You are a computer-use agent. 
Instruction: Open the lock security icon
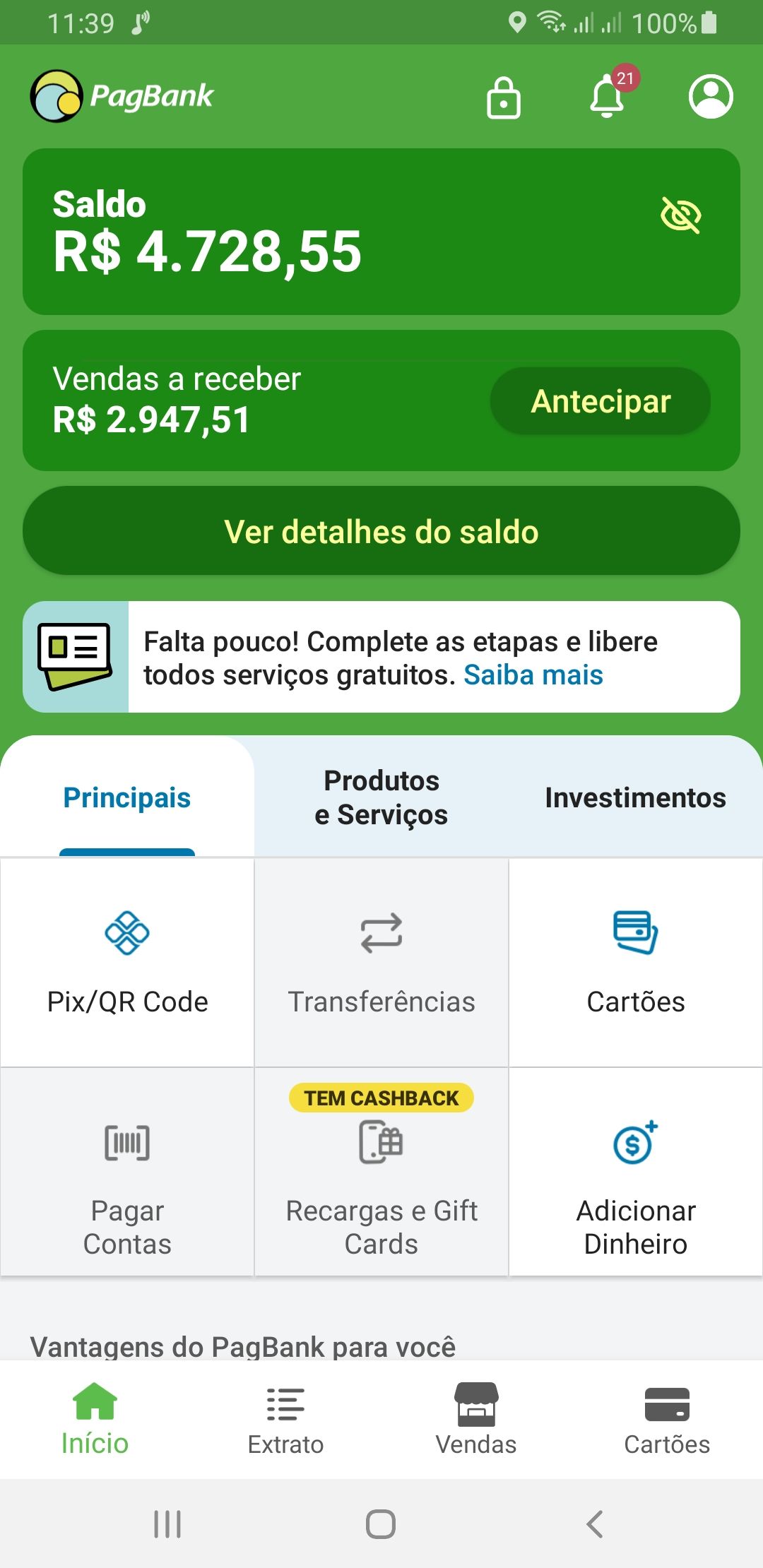503,97
